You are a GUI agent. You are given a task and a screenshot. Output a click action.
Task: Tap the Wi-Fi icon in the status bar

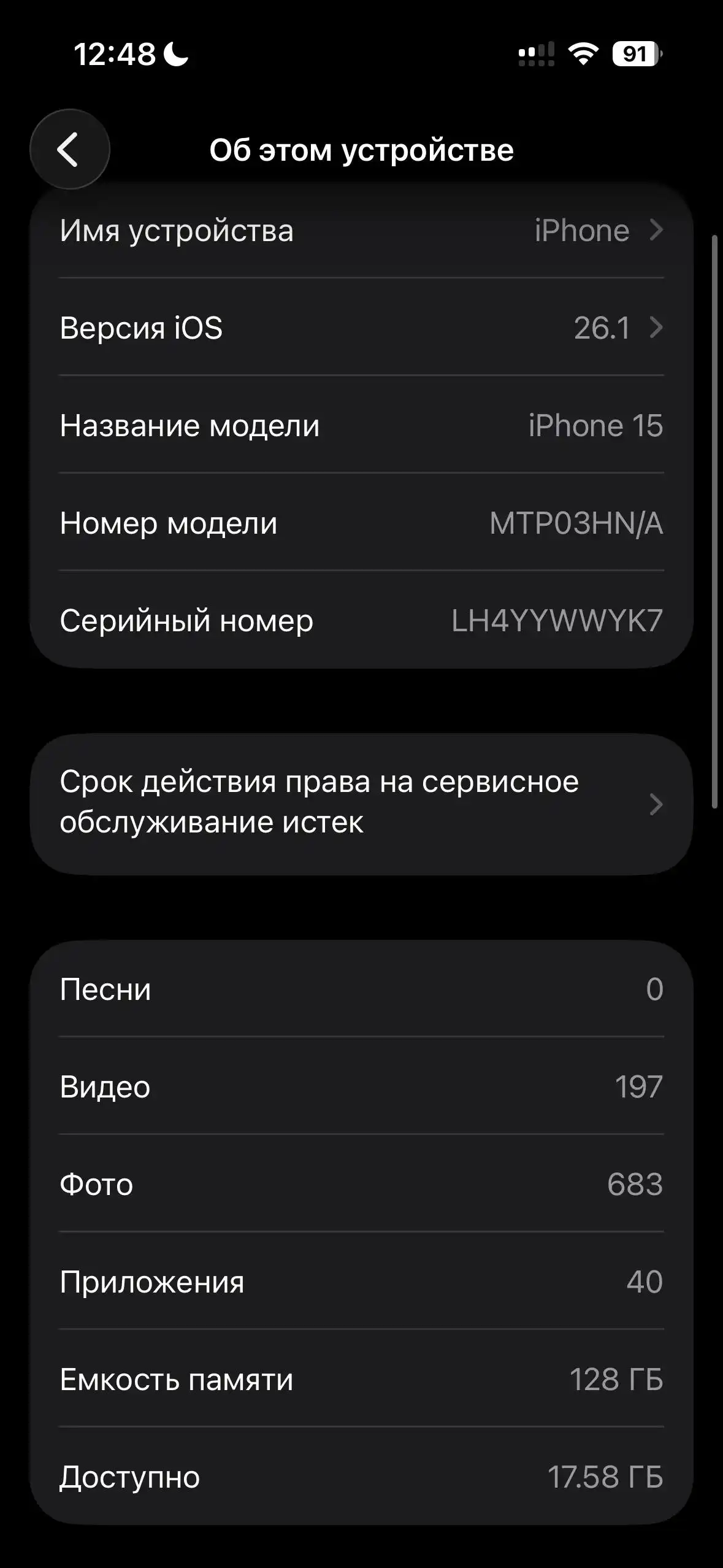tap(583, 54)
